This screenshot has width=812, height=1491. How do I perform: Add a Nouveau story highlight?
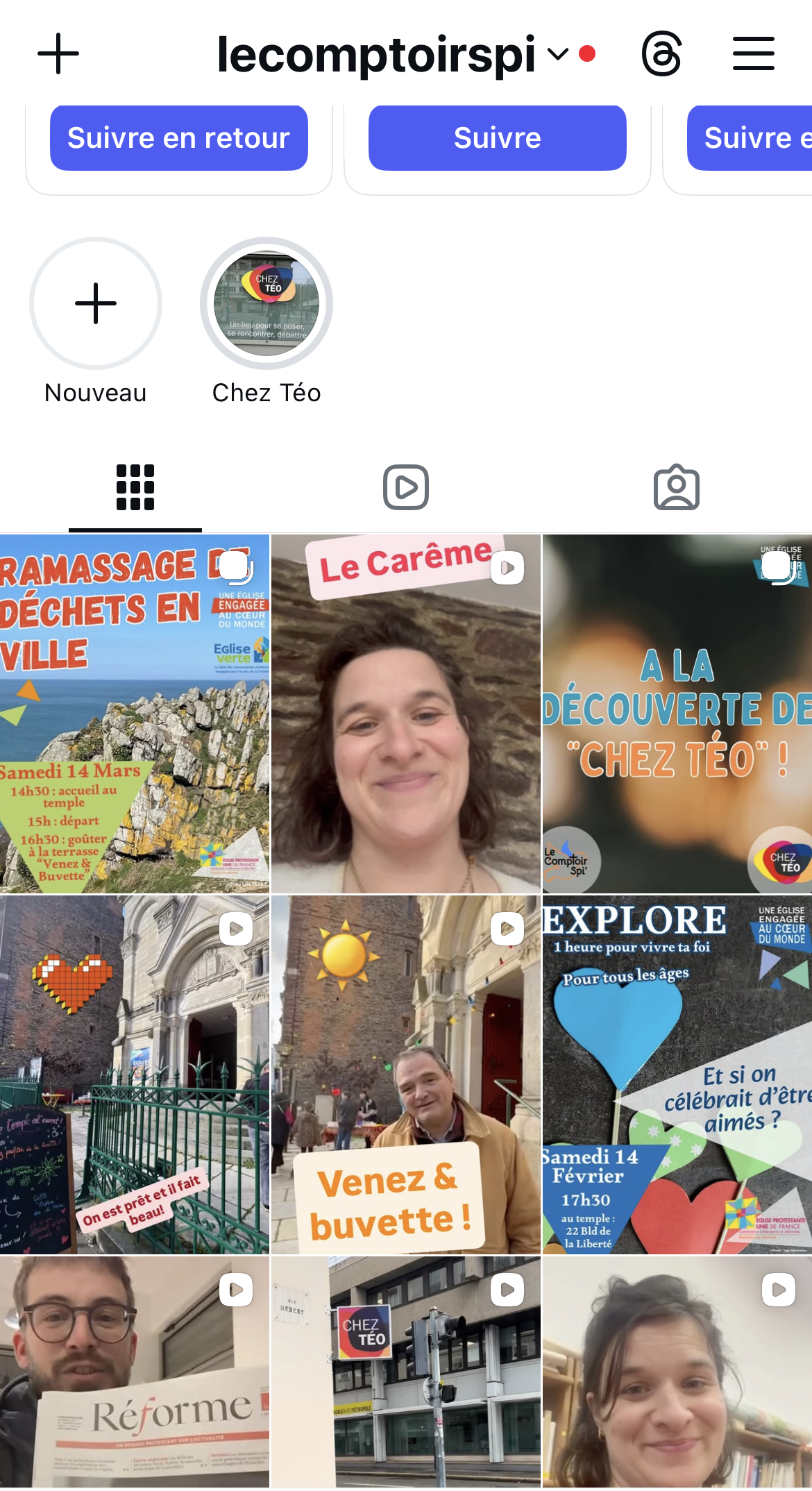(96, 303)
